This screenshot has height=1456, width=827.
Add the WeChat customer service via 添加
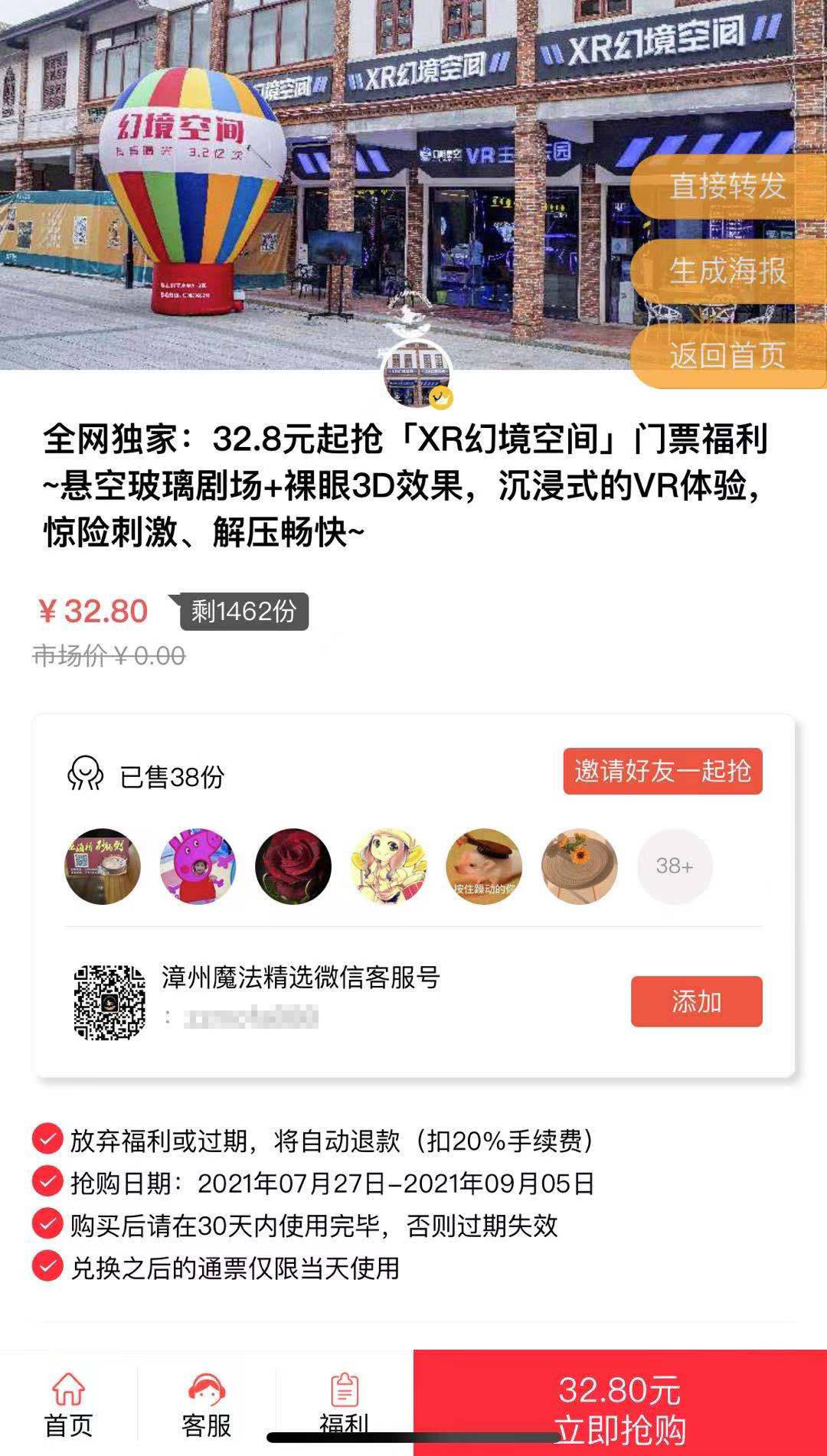(x=696, y=1001)
